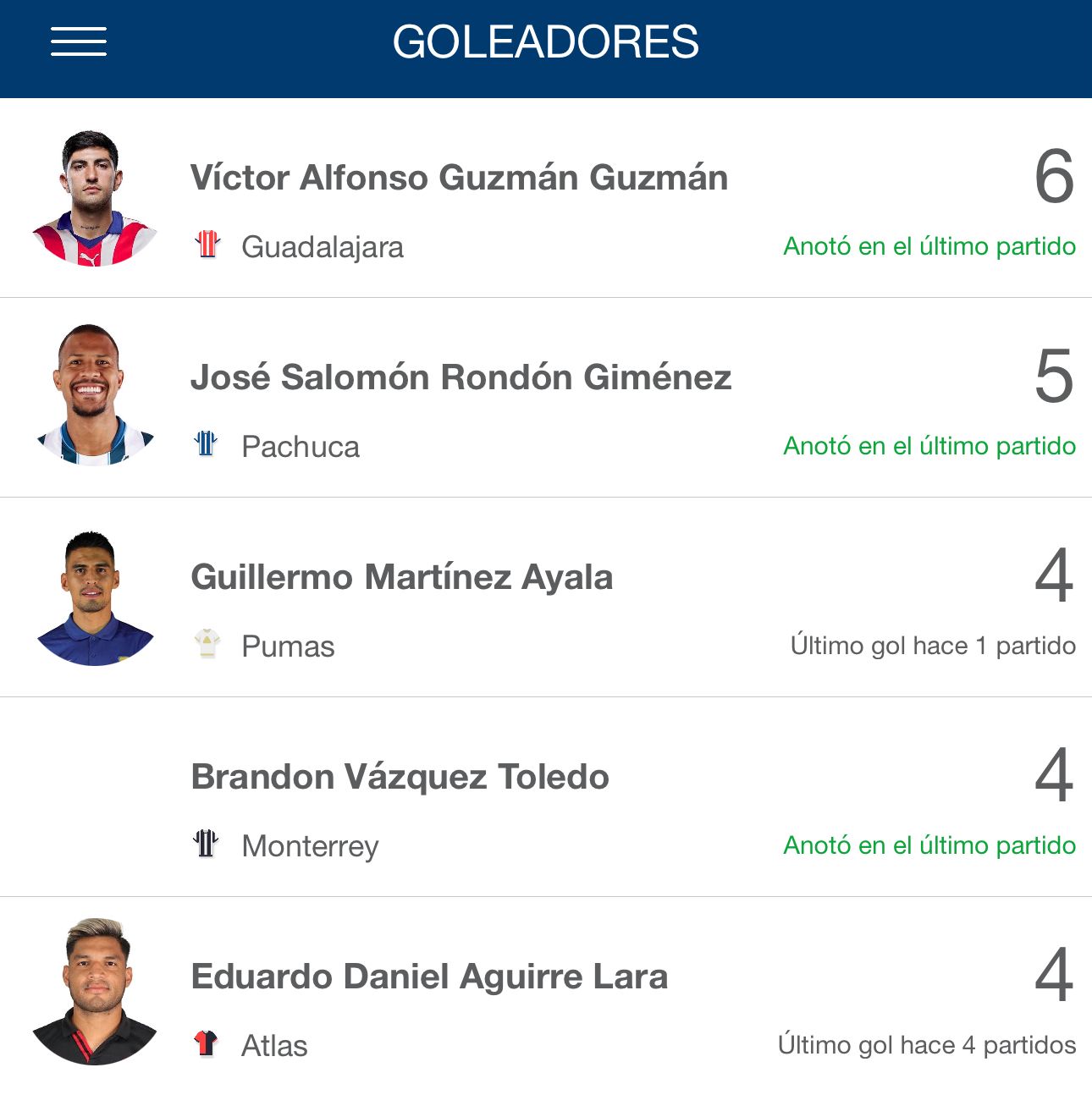This screenshot has height=1095, width=1092.
Task: Tap Eduardo Daniel Aguirre Lara's entry
Action: [429, 977]
